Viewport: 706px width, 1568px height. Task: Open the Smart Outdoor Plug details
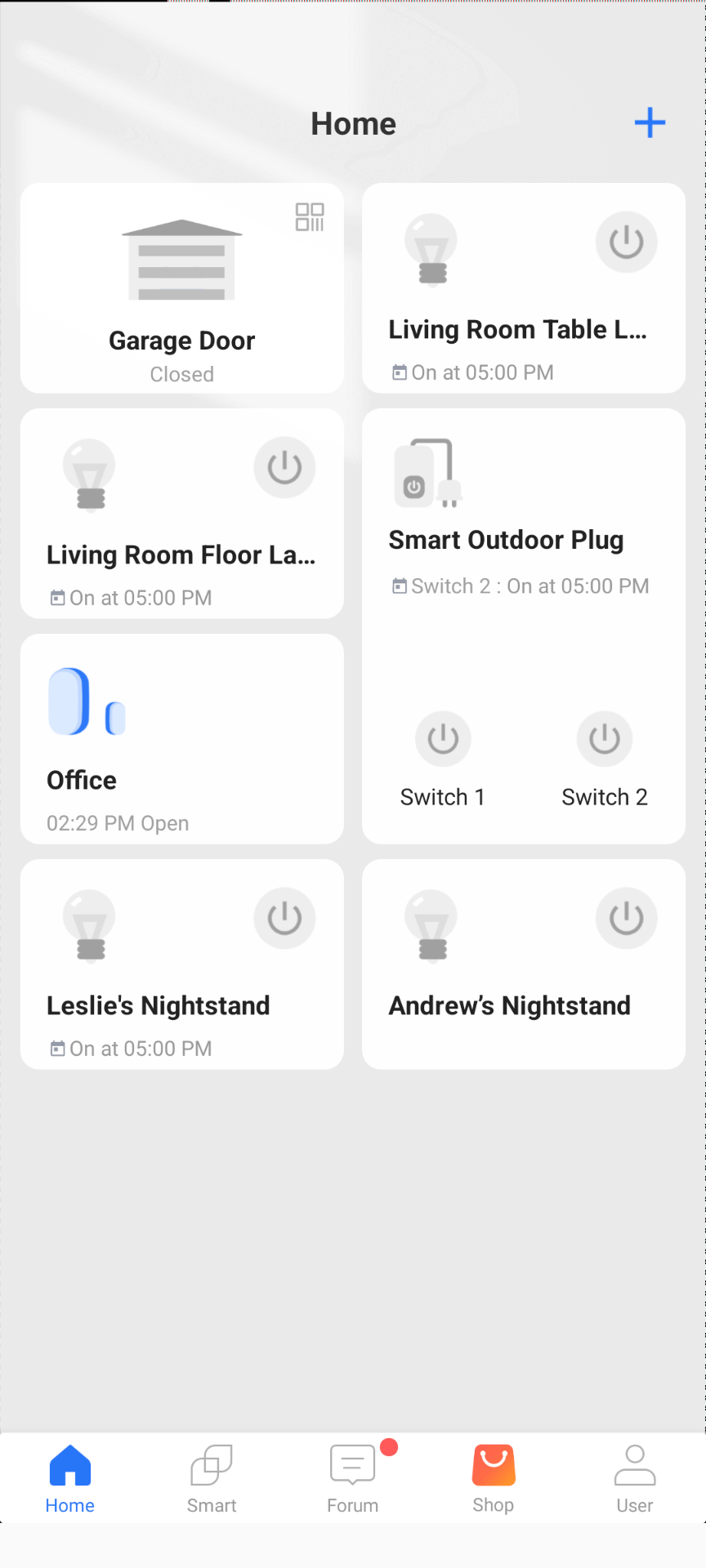point(506,540)
